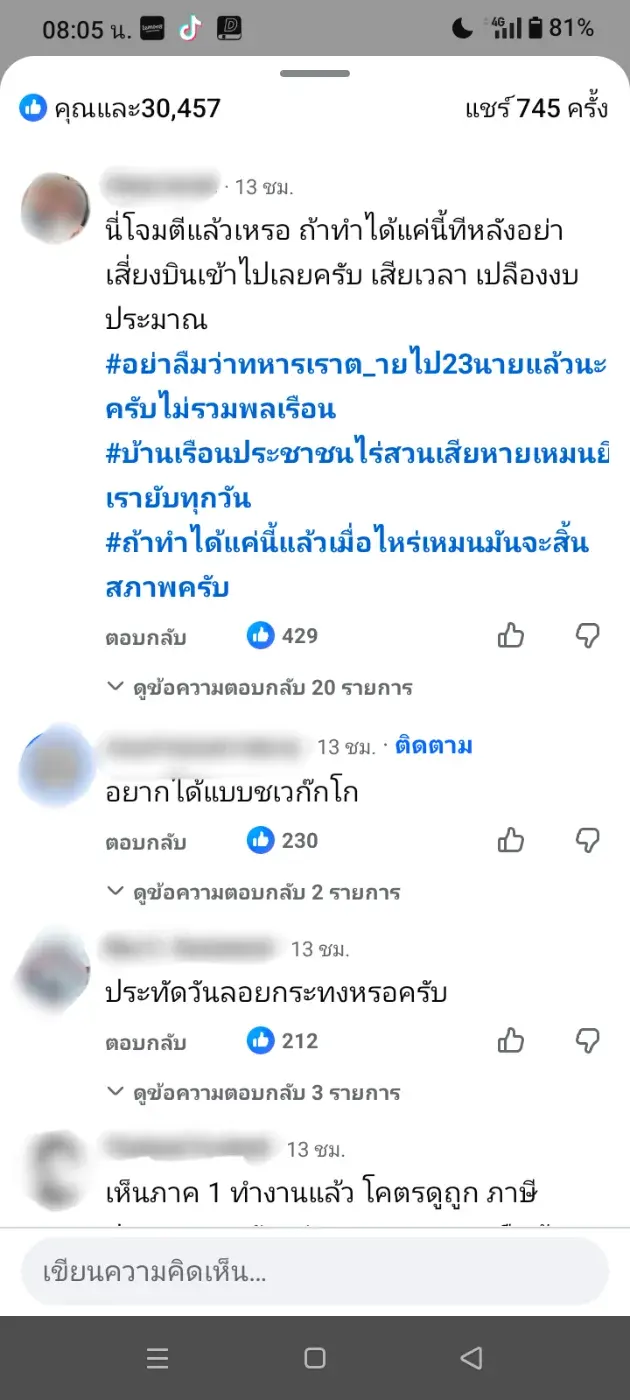Image resolution: width=630 pixels, height=1400 pixels.
Task: Thumbs down the comment with 212 likes
Action: 589,1041
